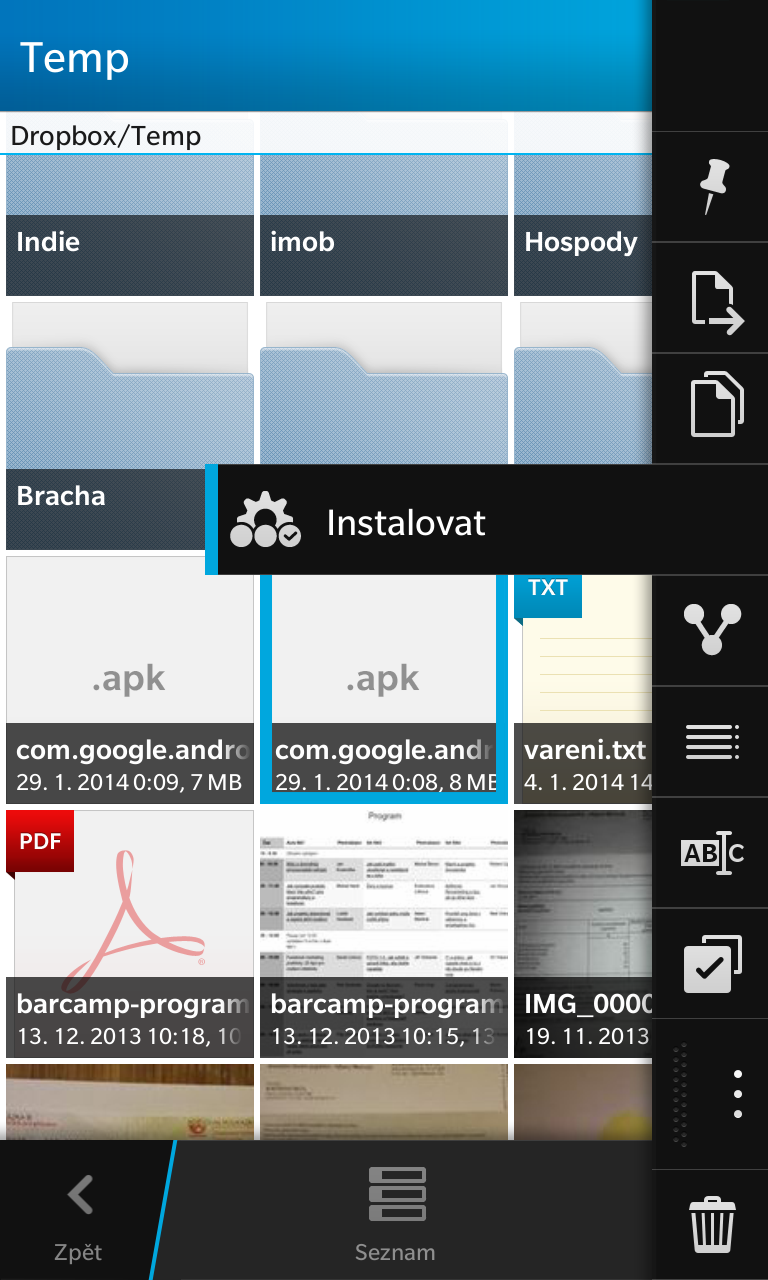768x1280 pixels.
Task: Open the properties list icon
Action: pyautogui.click(x=711, y=742)
